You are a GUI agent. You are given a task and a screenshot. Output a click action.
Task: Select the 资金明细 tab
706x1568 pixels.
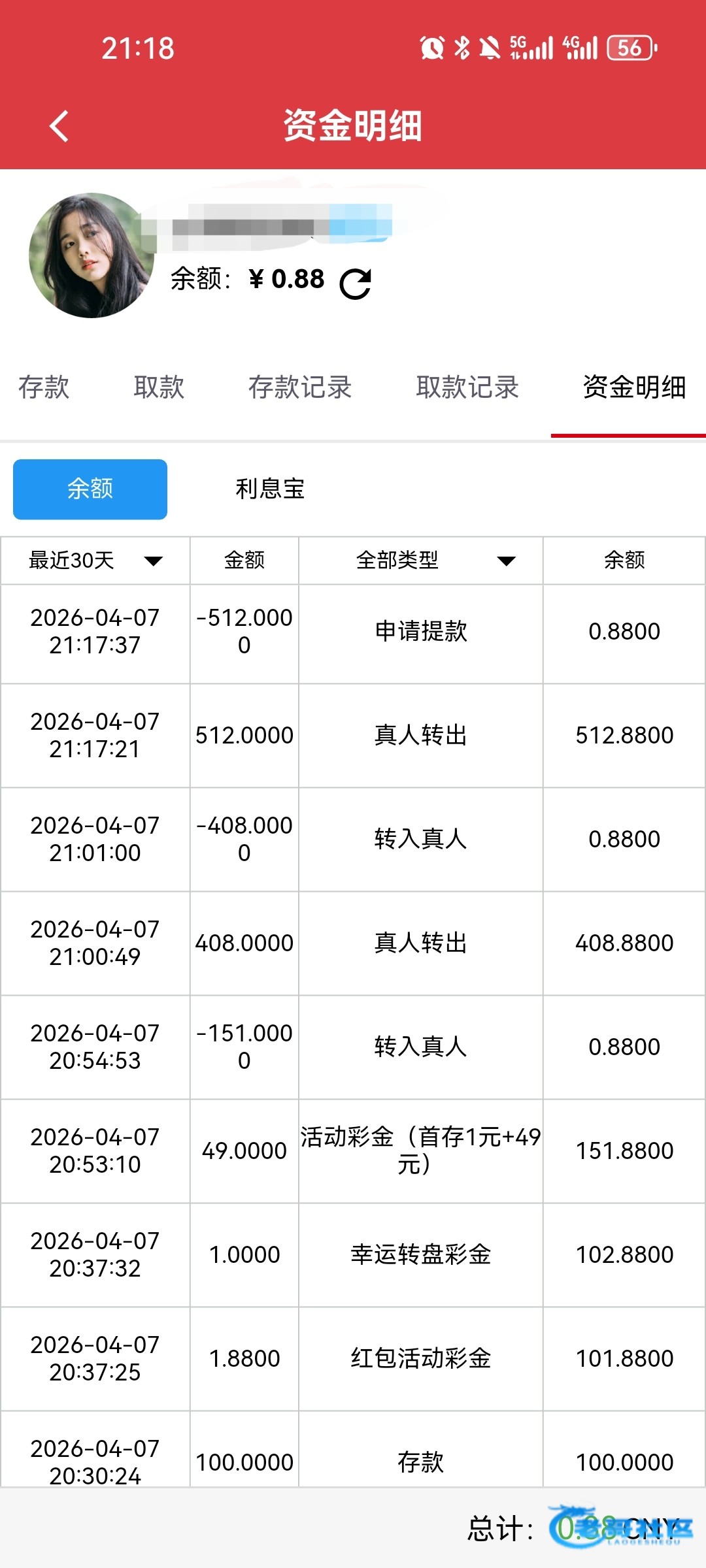pyautogui.click(x=633, y=387)
